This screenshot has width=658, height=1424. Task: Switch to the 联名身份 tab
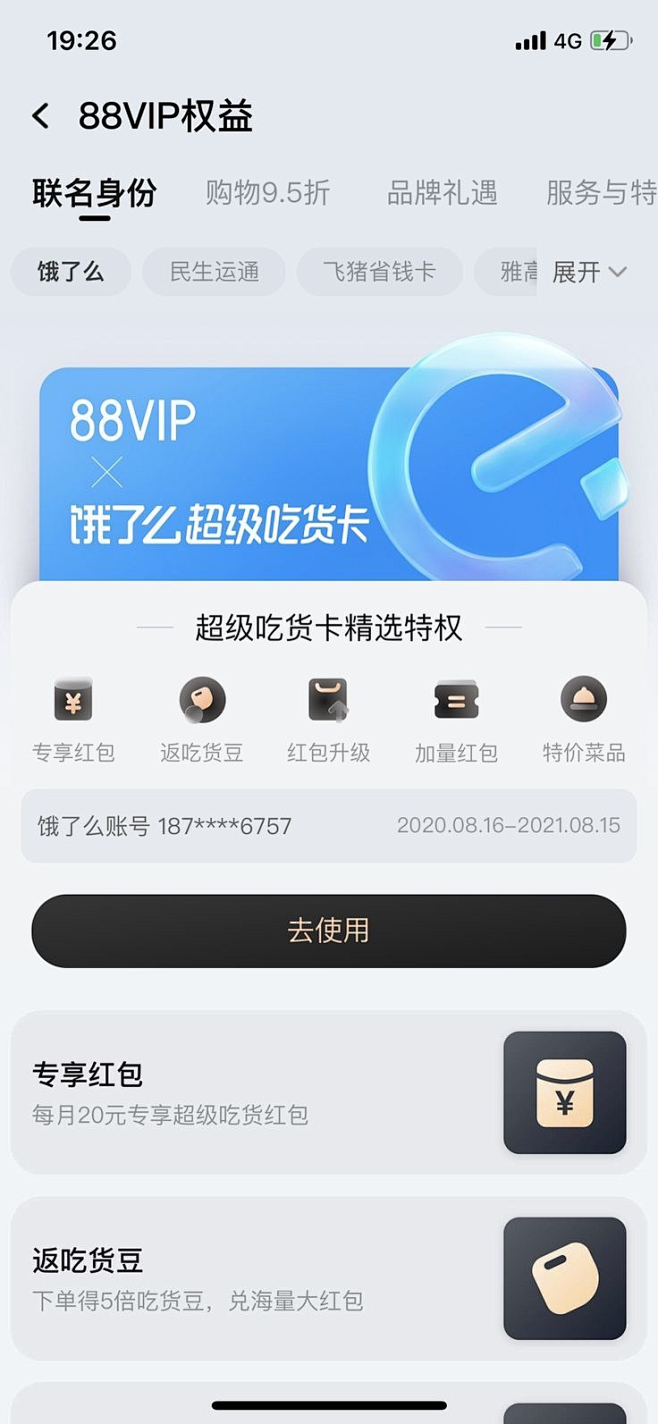94,193
